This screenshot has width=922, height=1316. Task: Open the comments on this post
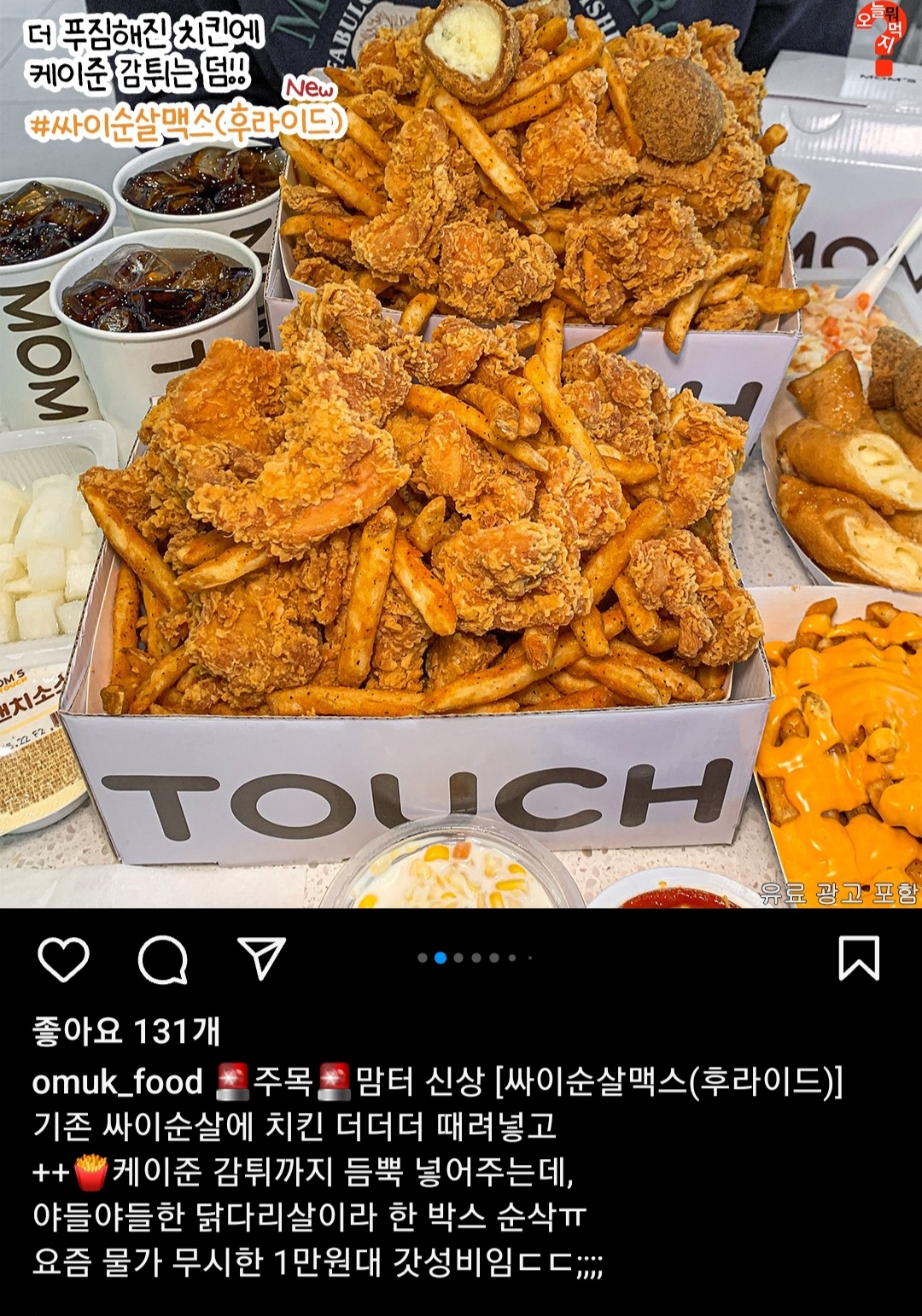[162, 958]
